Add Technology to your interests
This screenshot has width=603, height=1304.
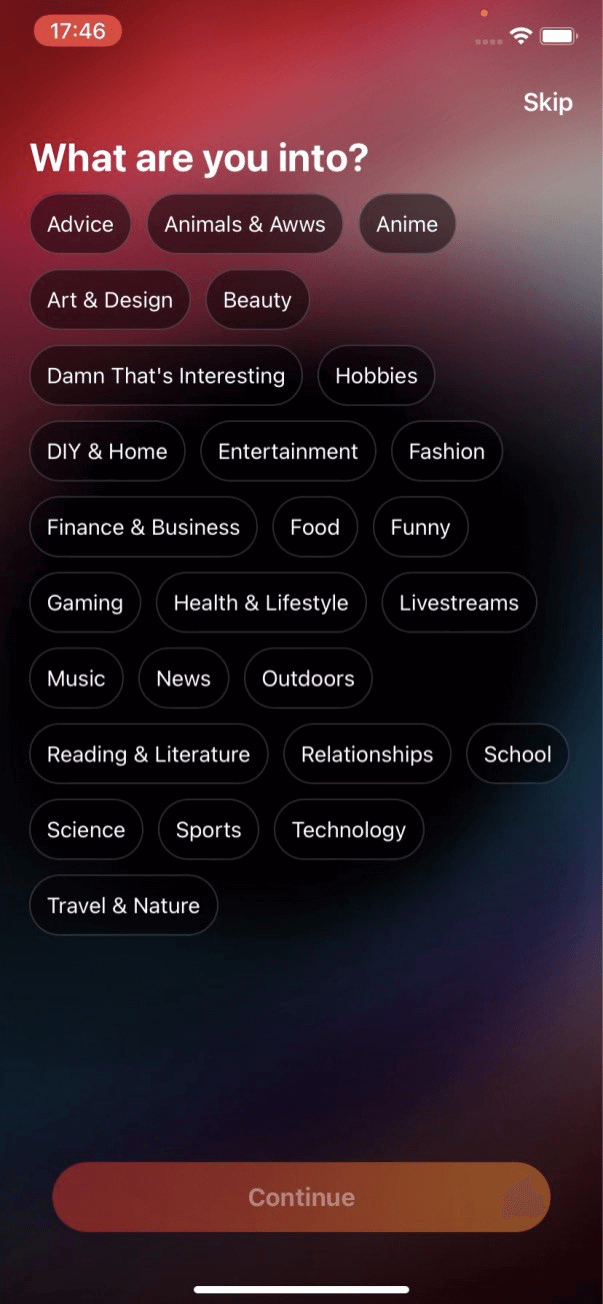click(349, 830)
